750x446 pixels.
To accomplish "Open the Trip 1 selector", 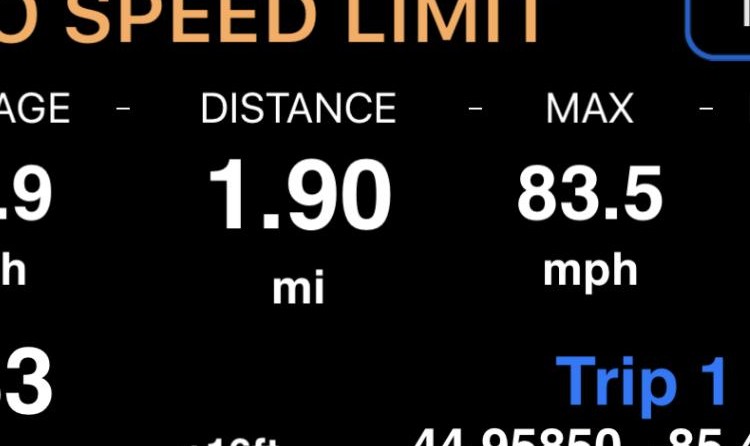I will [641, 382].
